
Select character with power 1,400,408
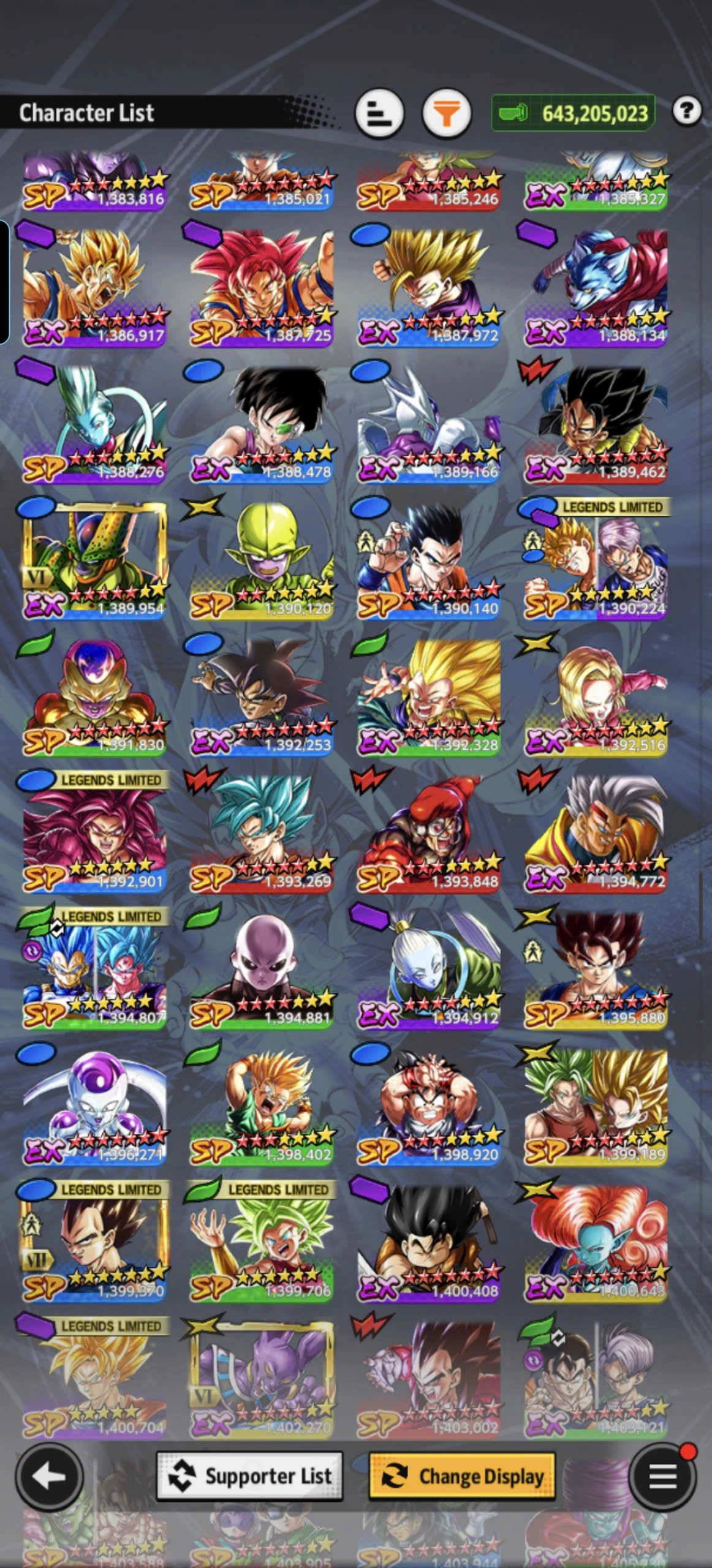428,1243
